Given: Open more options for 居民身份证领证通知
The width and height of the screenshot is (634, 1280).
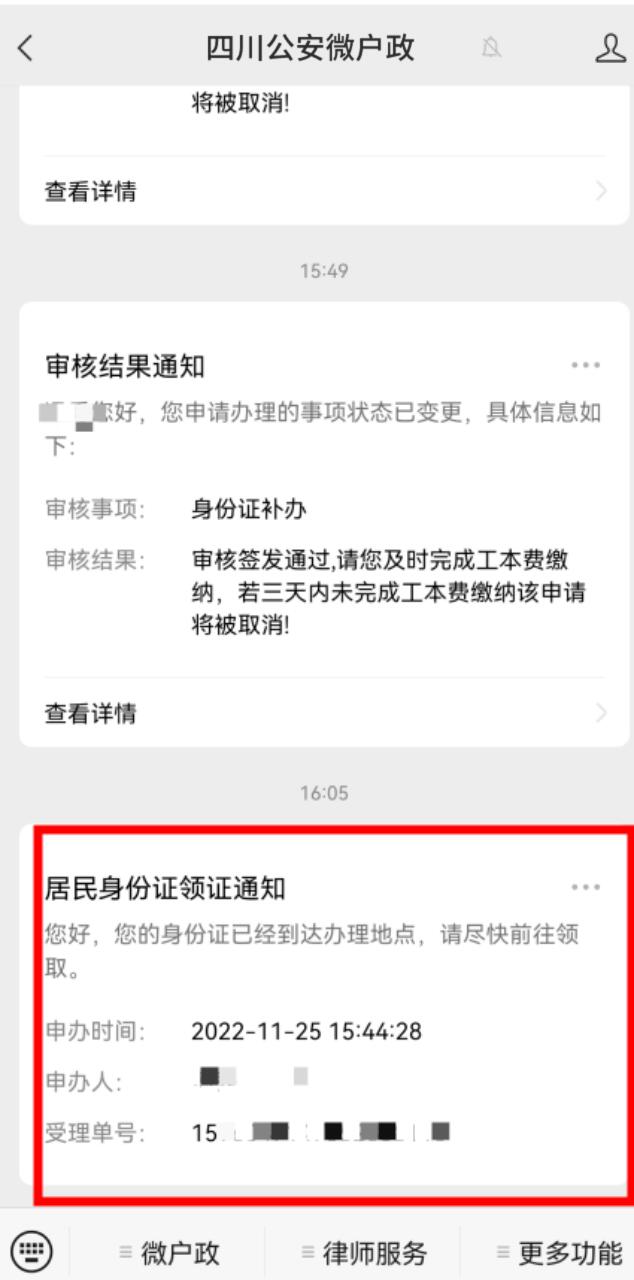Looking at the screenshot, I should (x=586, y=888).
